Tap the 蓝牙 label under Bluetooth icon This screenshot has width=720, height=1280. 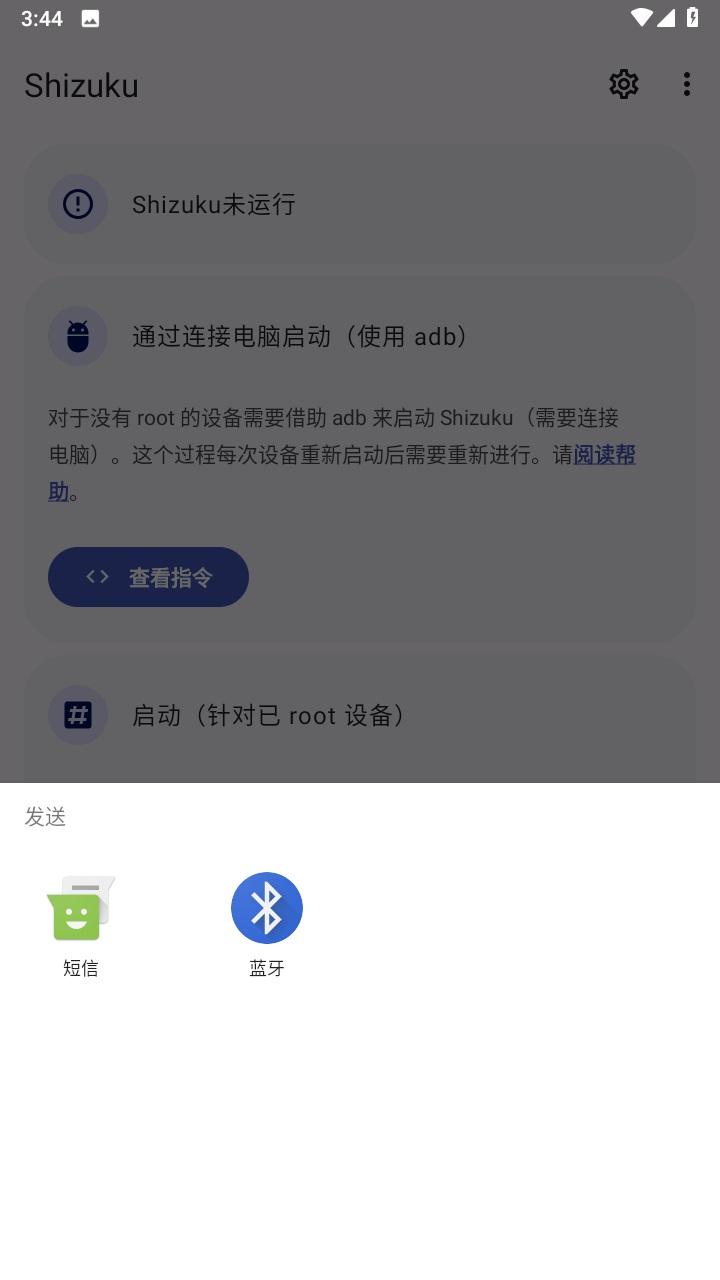266,967
